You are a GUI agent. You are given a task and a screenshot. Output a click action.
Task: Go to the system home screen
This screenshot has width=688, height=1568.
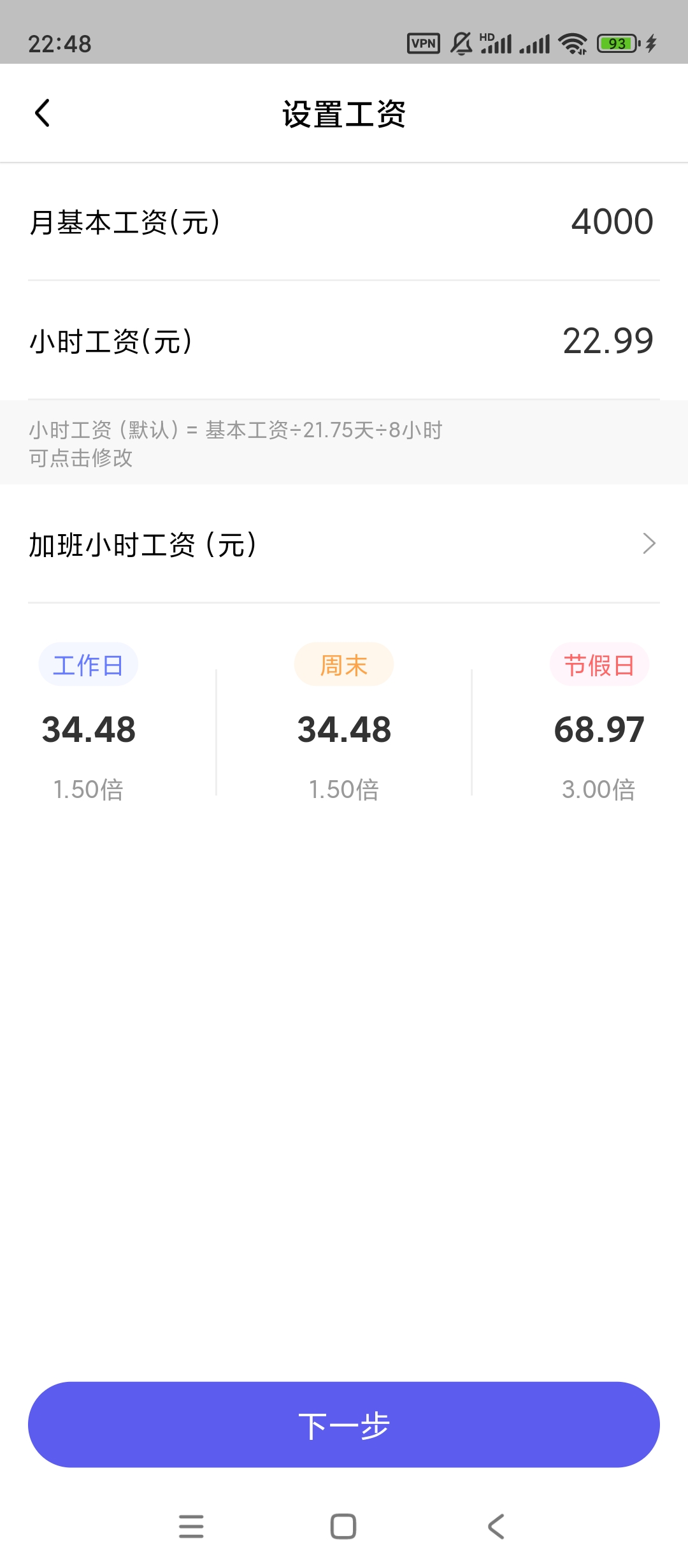point(343,1526)
